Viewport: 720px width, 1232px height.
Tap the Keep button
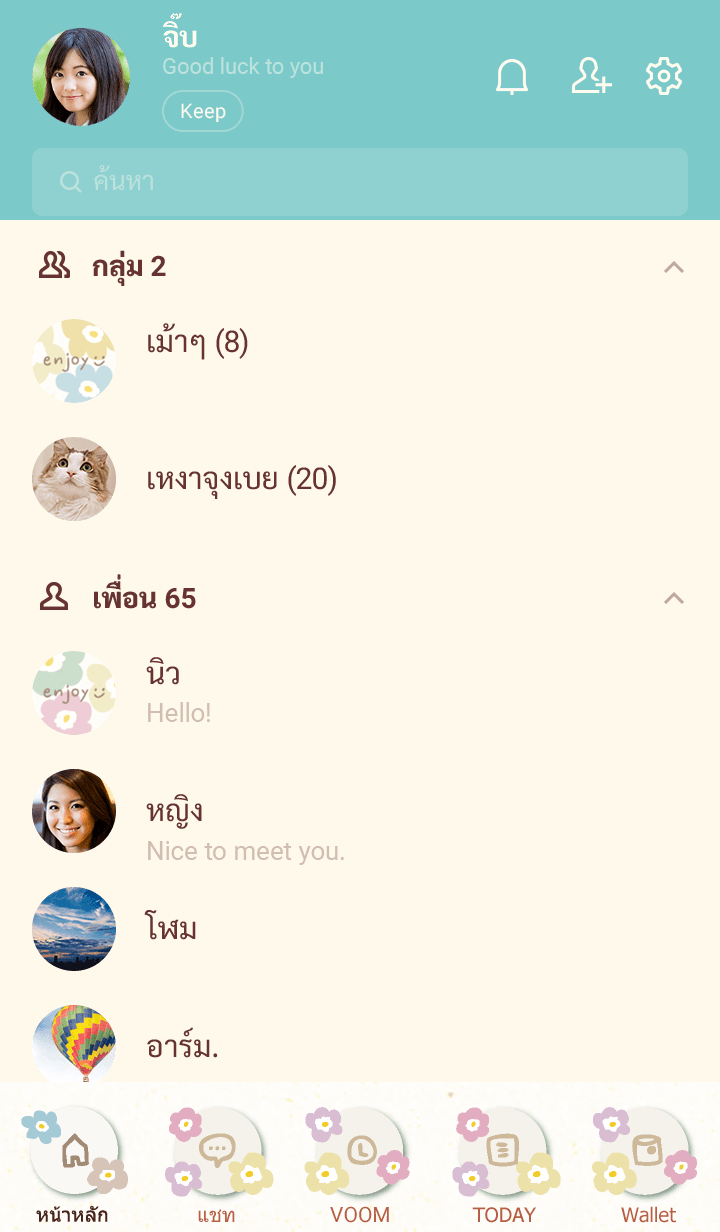pos(202,111)
